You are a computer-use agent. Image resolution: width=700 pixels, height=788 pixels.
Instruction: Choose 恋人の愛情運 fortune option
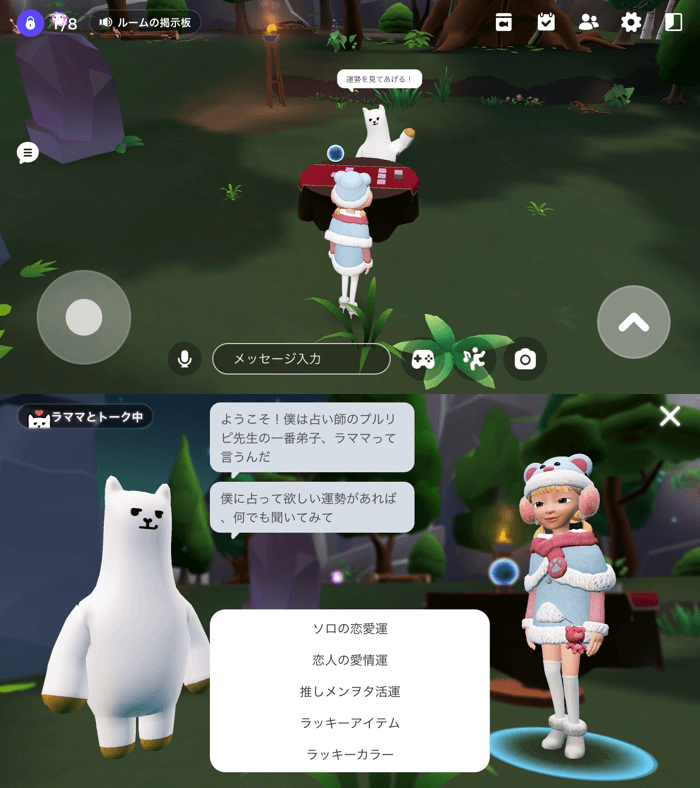tap(350, 660)
